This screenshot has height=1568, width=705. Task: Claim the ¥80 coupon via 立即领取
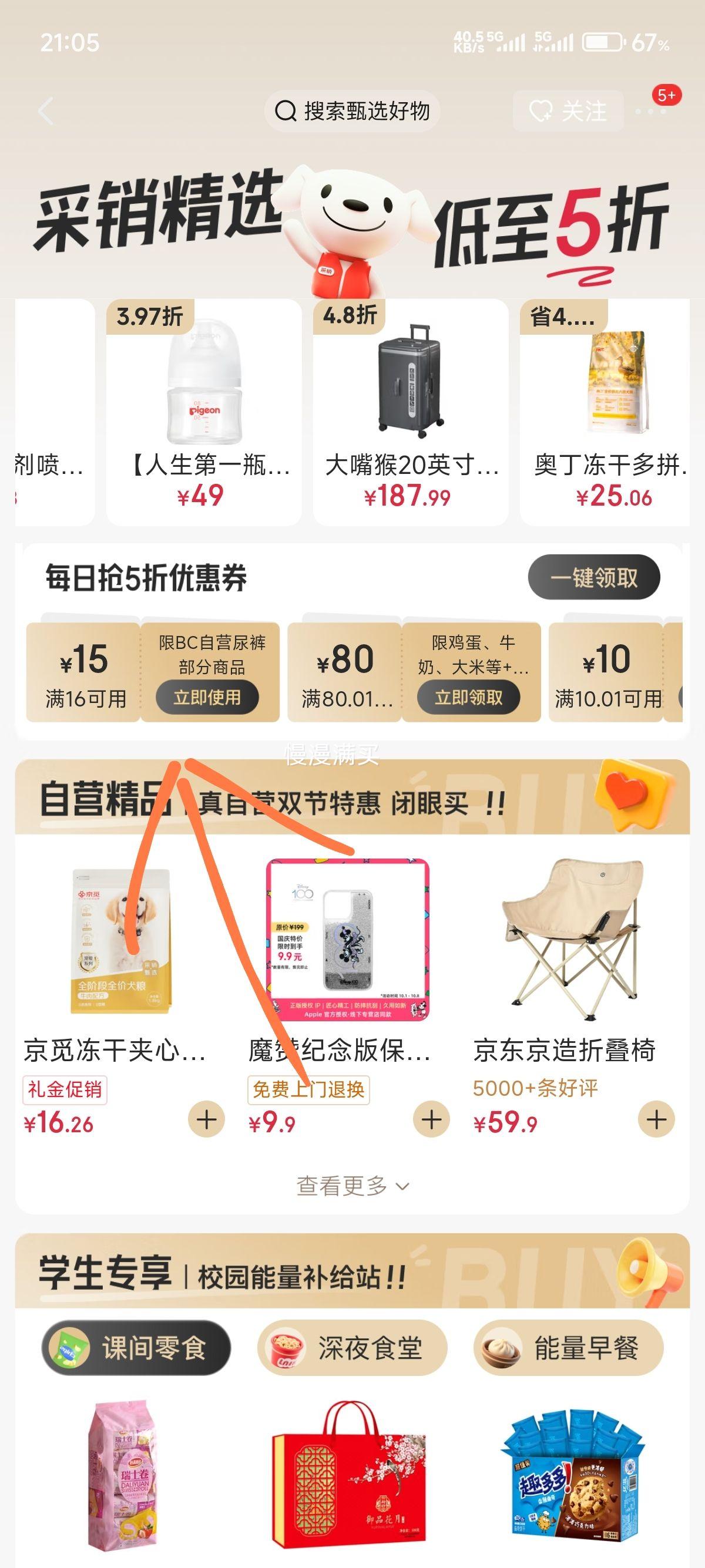468,698
